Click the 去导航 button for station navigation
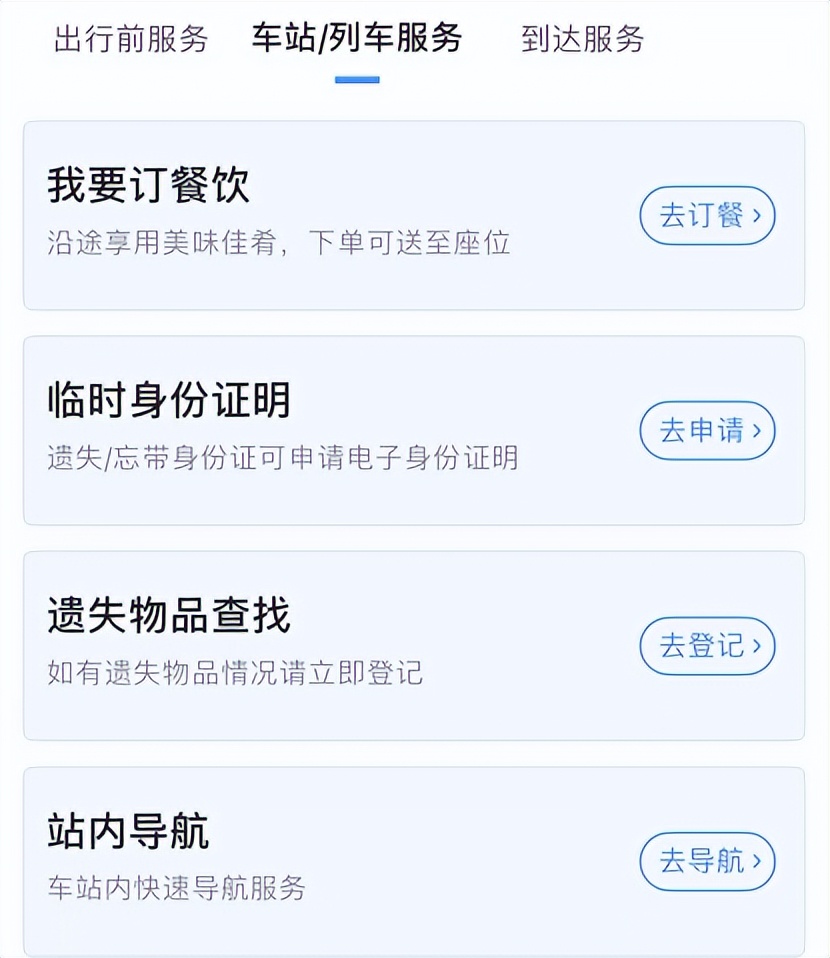 point(707,862)
